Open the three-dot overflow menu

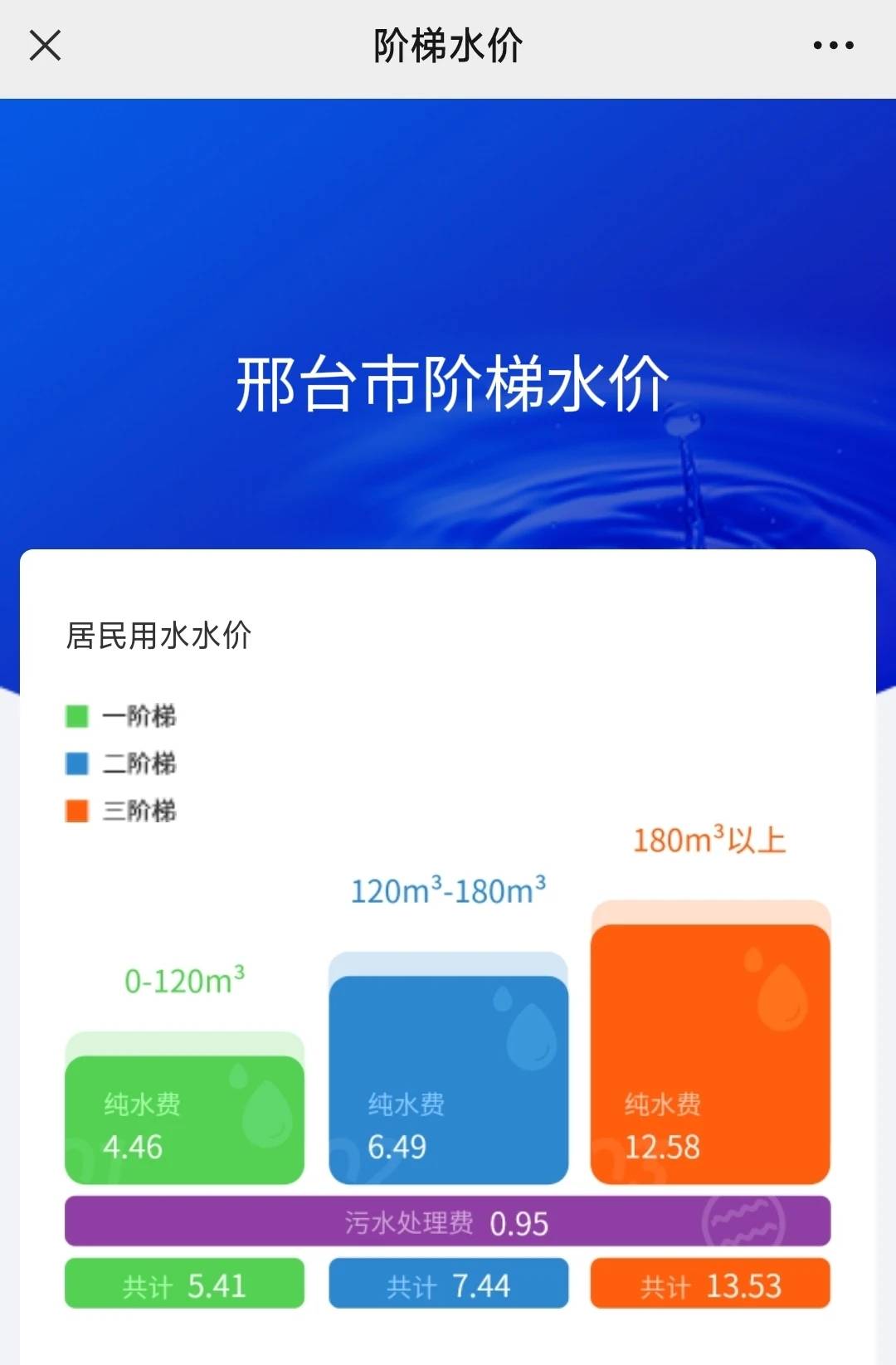click(833, 46)
